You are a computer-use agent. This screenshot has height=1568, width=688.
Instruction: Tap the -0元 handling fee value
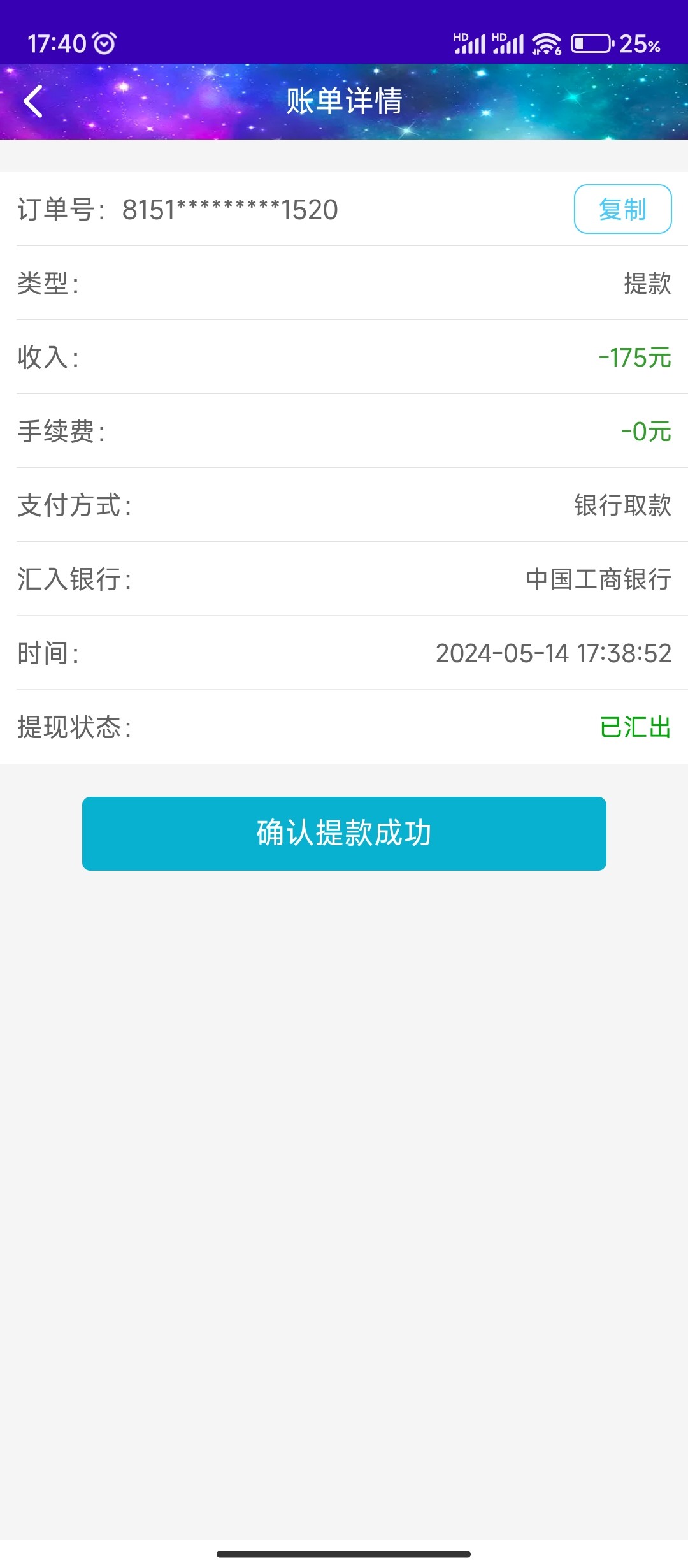pyautogui.click(x=645, y=433)
